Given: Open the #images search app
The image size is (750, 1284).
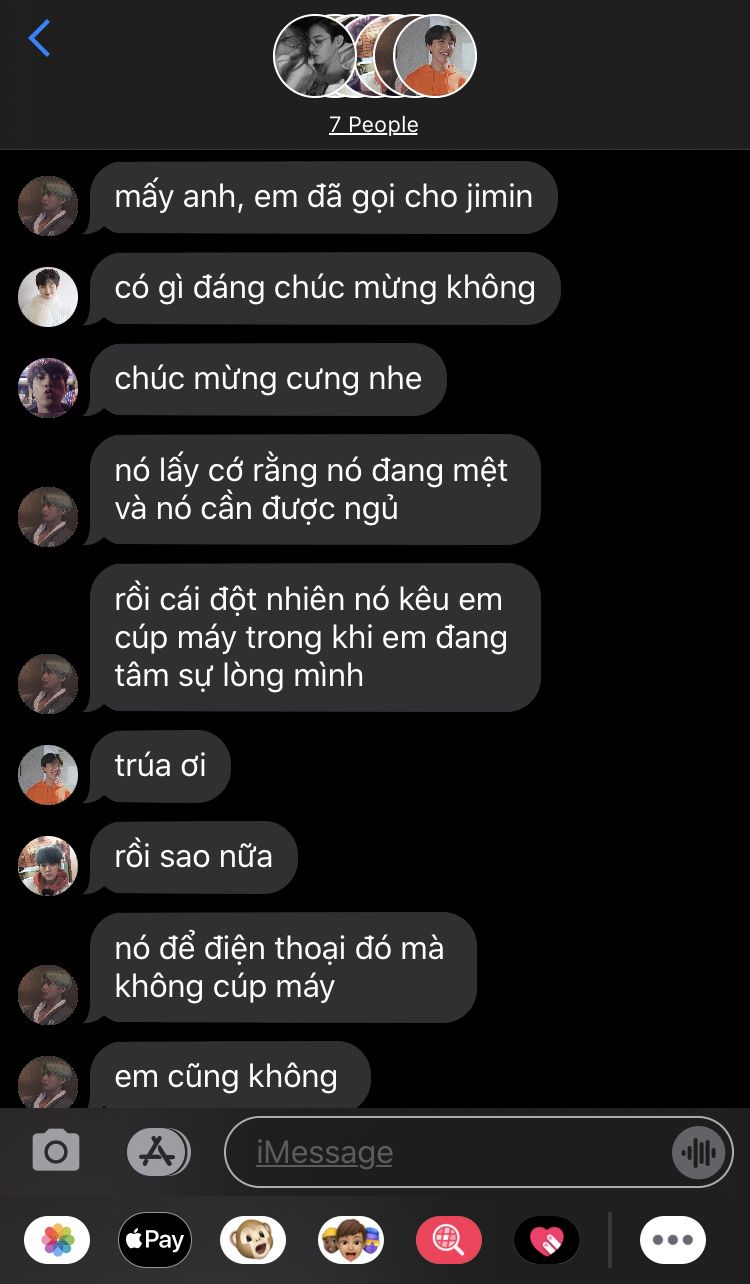Looking at the screenshot, I should pyautogui.click(x=449, y=1241).
